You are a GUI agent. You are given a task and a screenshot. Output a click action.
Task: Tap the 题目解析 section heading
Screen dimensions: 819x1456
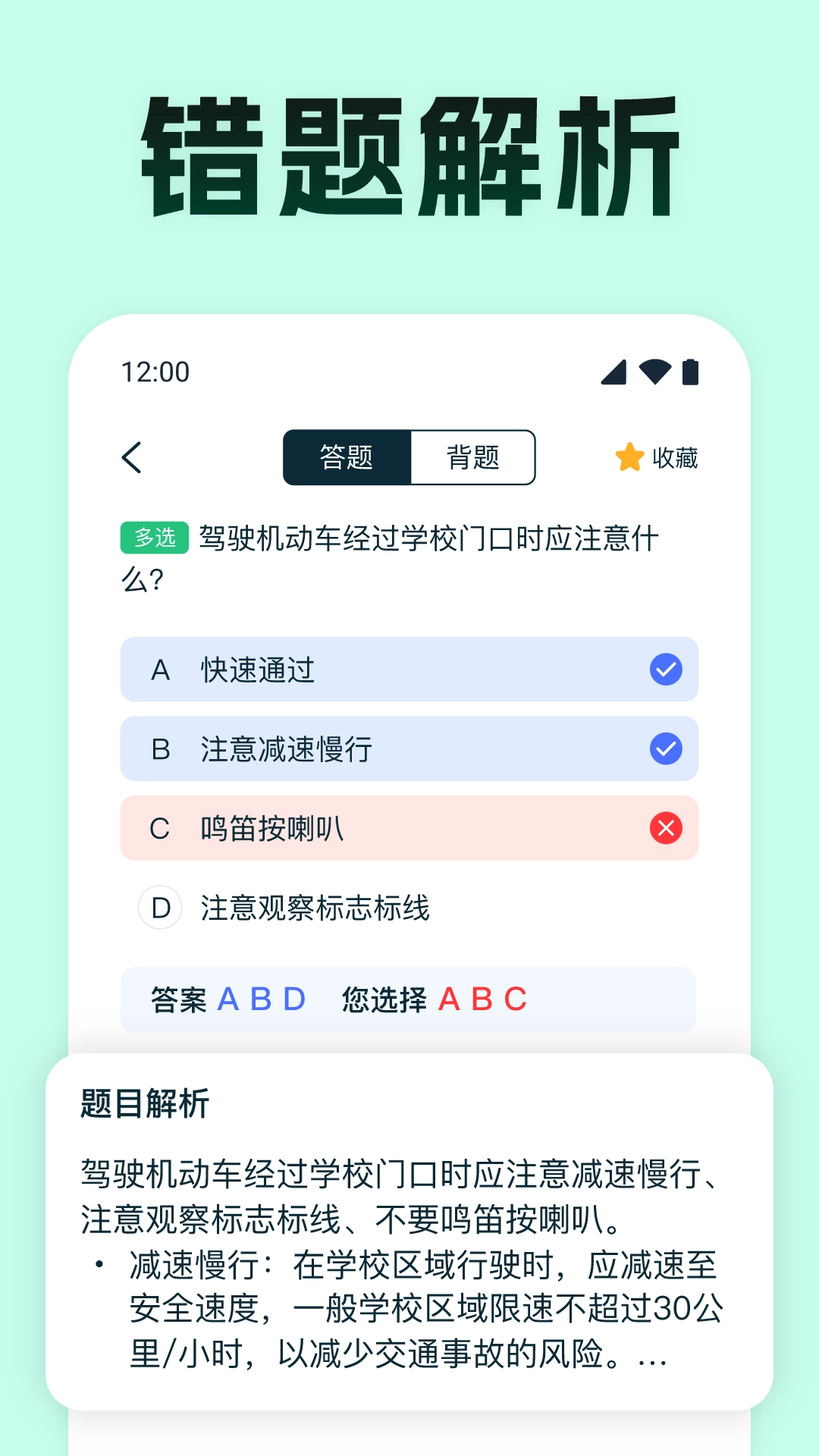coord(143,1106)
